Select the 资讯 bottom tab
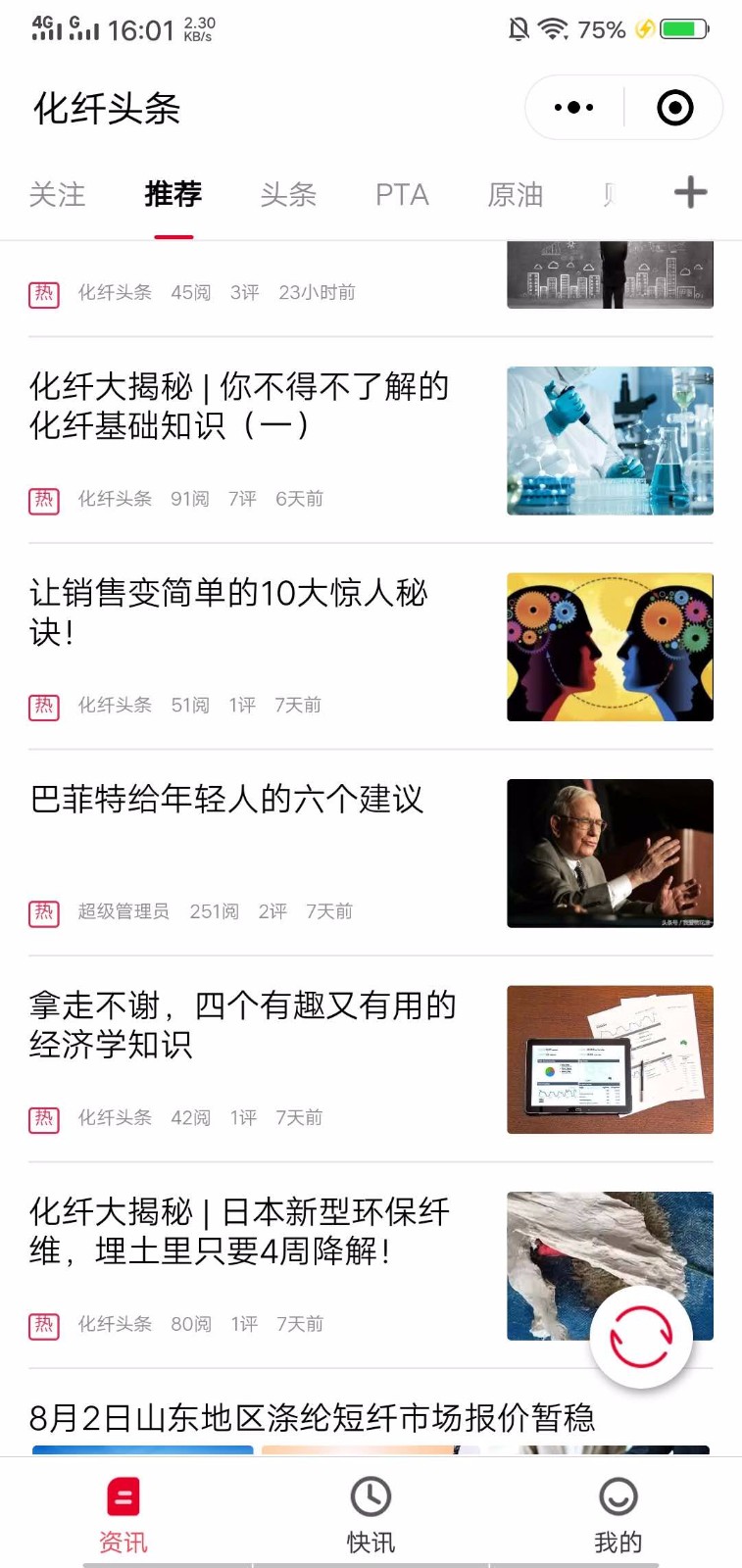The height and width of the screenshot is (1568, 742). [124, 1515]
